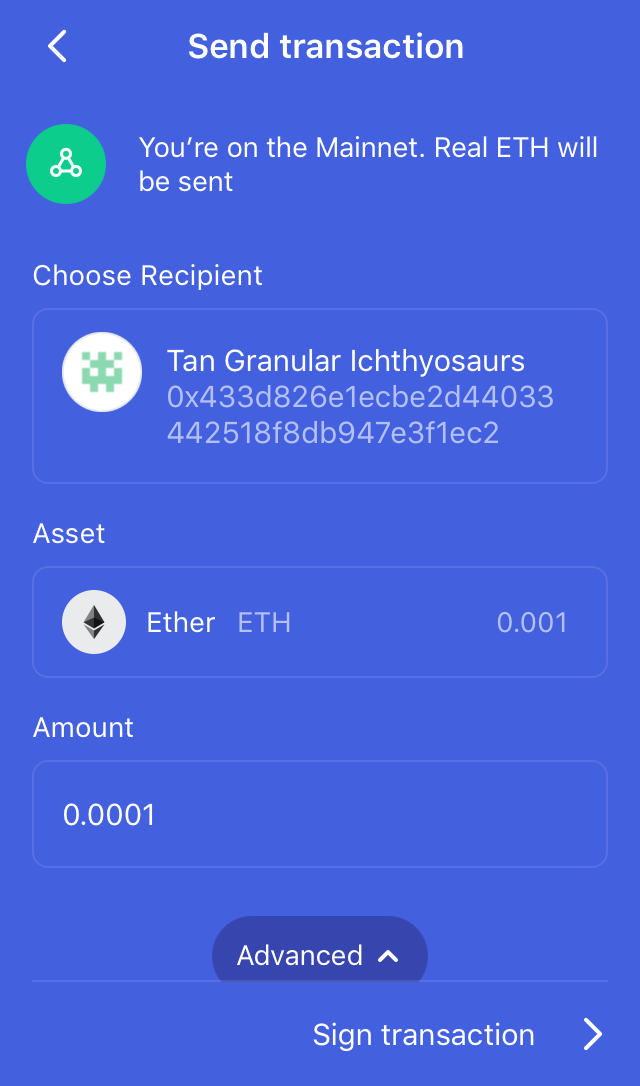Open the Ether ETH asset selector
Screen dimensions: 640x1086
tap(320, 622)
